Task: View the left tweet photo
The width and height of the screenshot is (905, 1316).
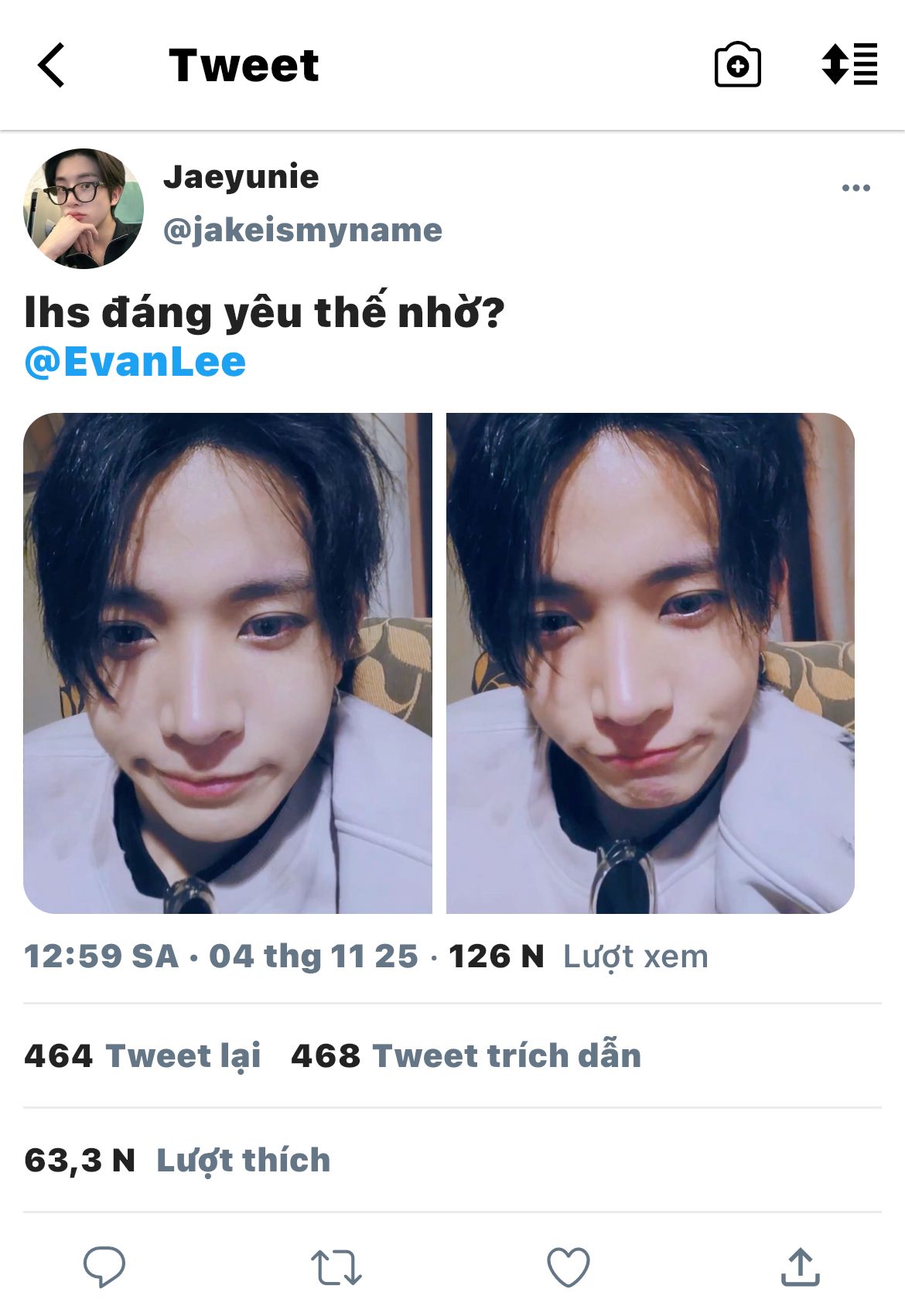Action: coord(227,663)
